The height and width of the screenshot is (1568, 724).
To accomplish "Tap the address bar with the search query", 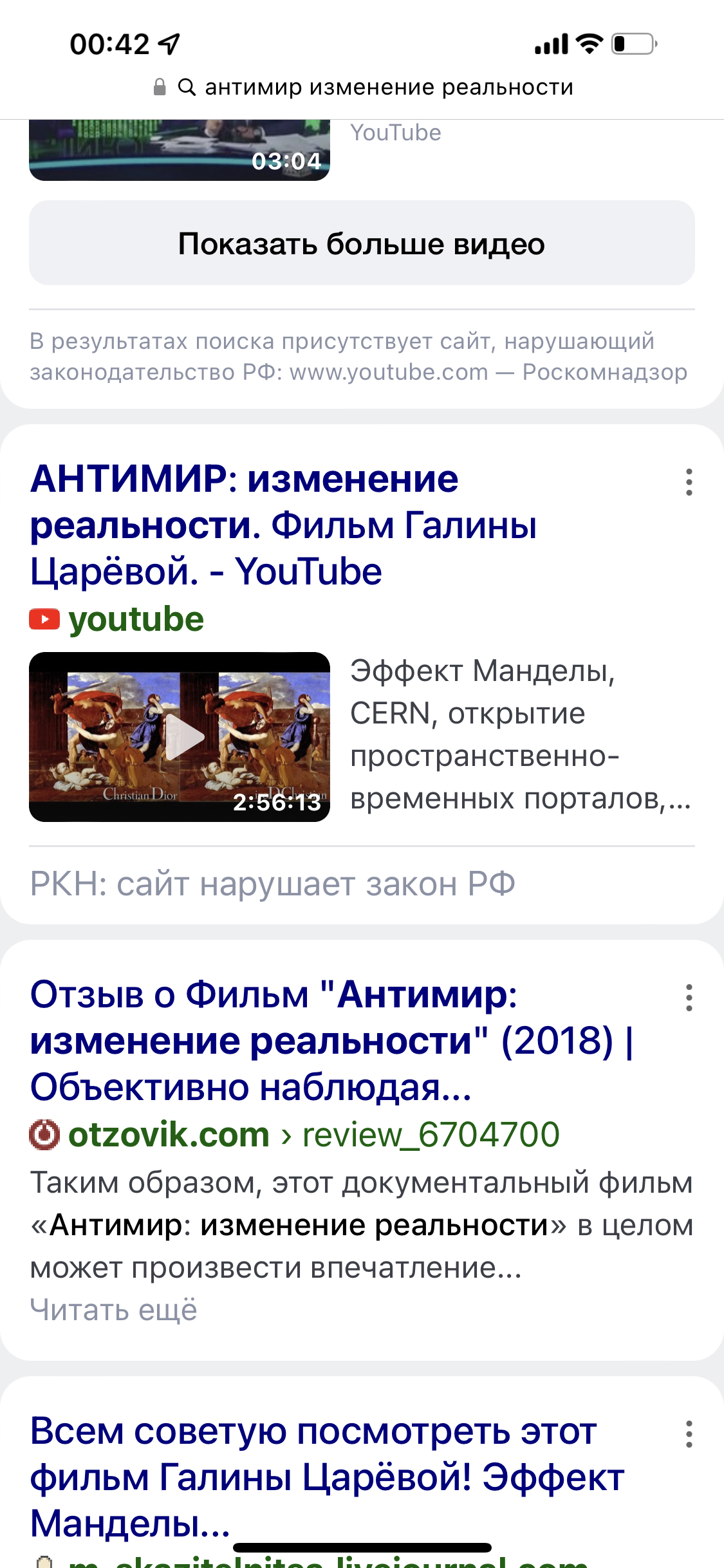I will 362,87.
